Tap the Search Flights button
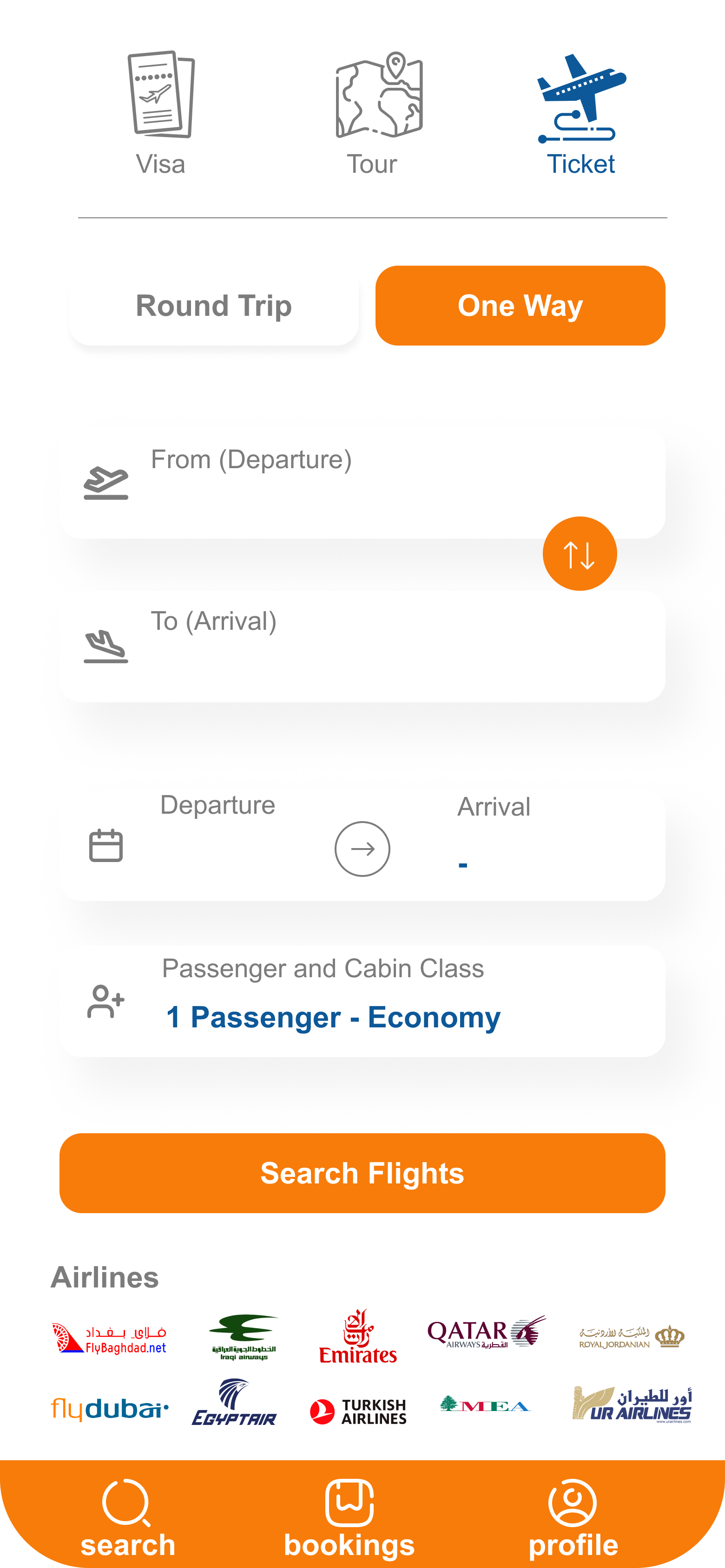725x1568 pixels. coord(362,1173)
